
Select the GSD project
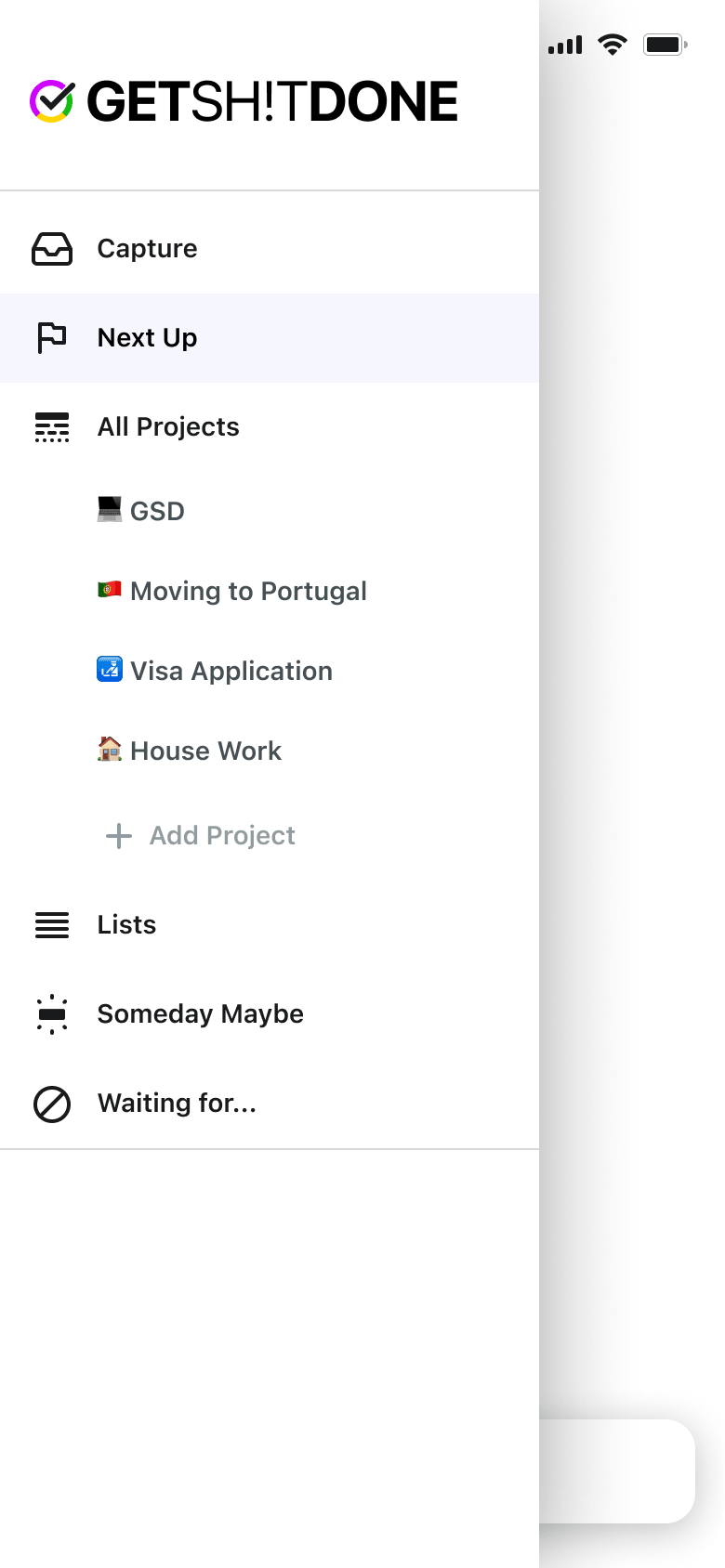pos(158,510)
